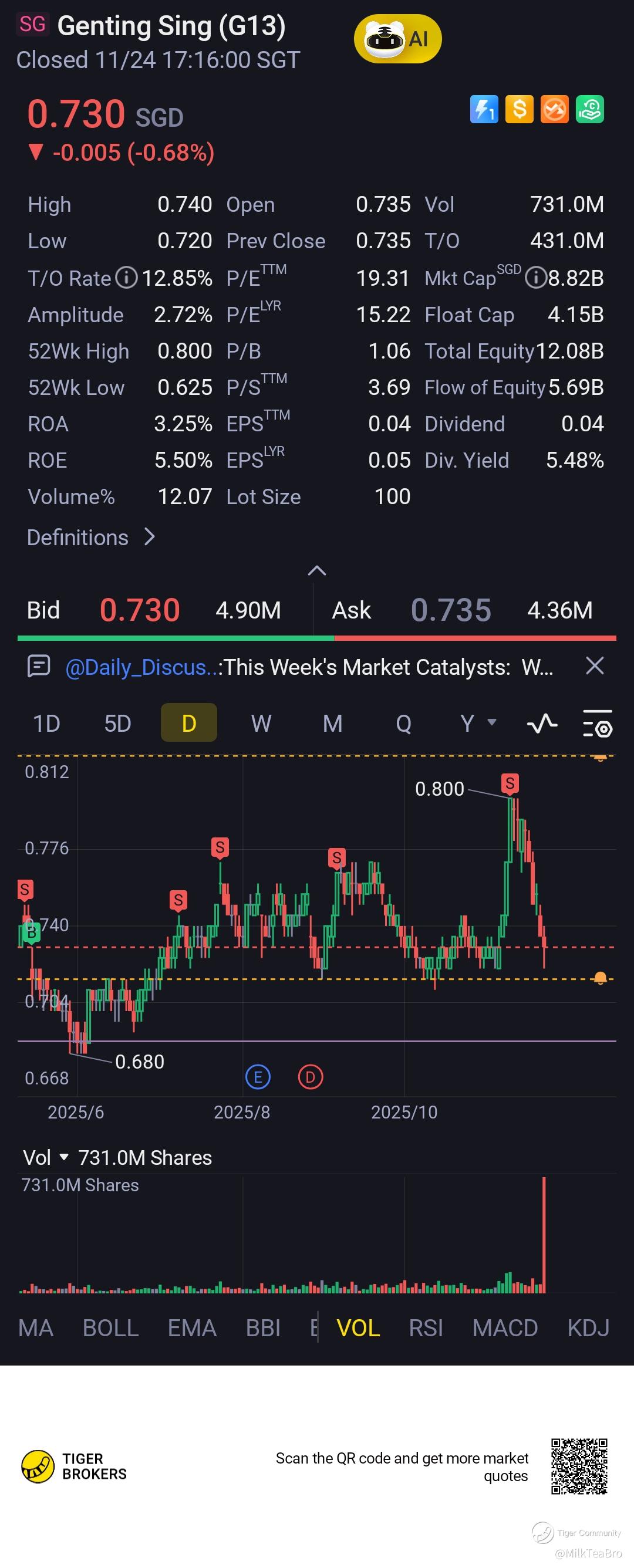Tap the yellow dollar sign icon
This screenshot has height=1568, width=634.
pos(519,110)
